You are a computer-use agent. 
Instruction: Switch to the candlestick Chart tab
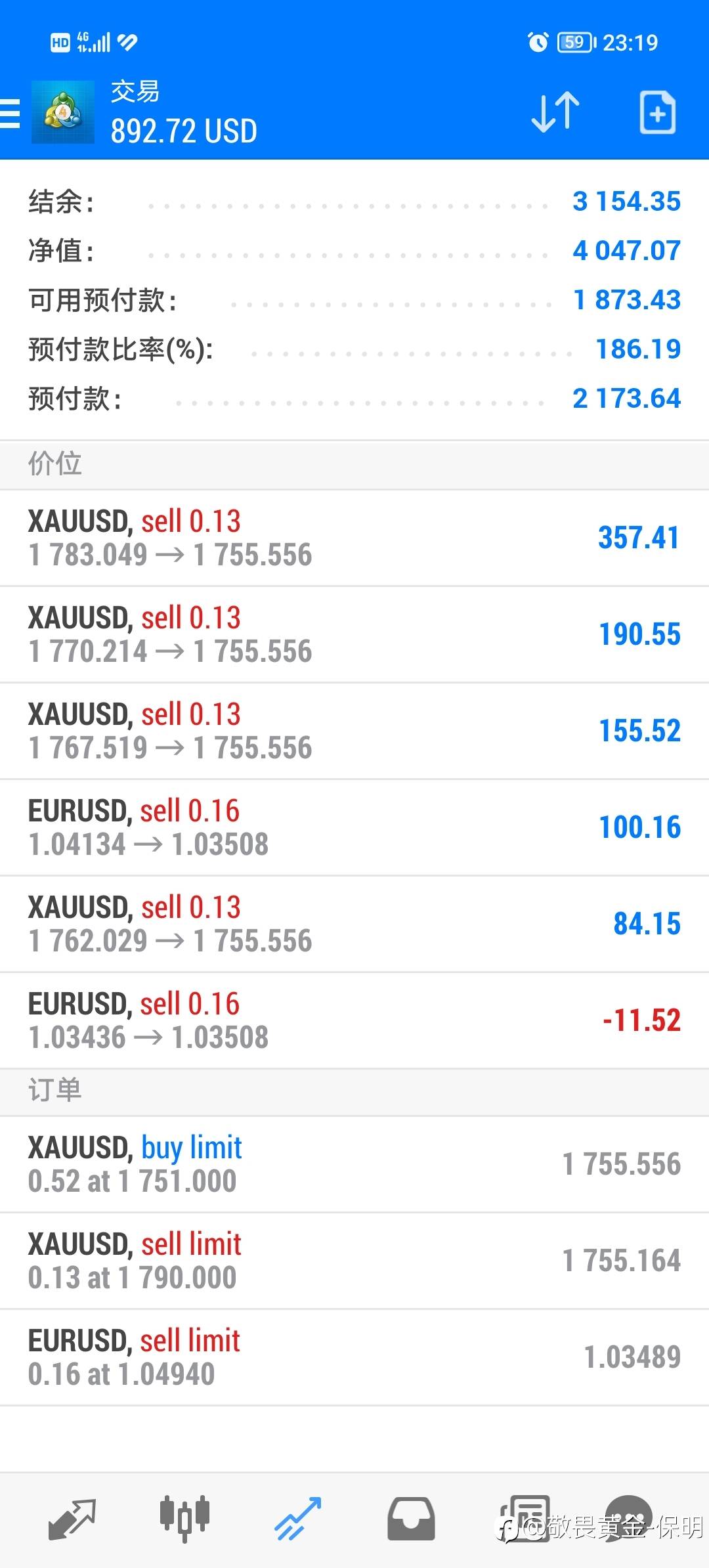184,1519
